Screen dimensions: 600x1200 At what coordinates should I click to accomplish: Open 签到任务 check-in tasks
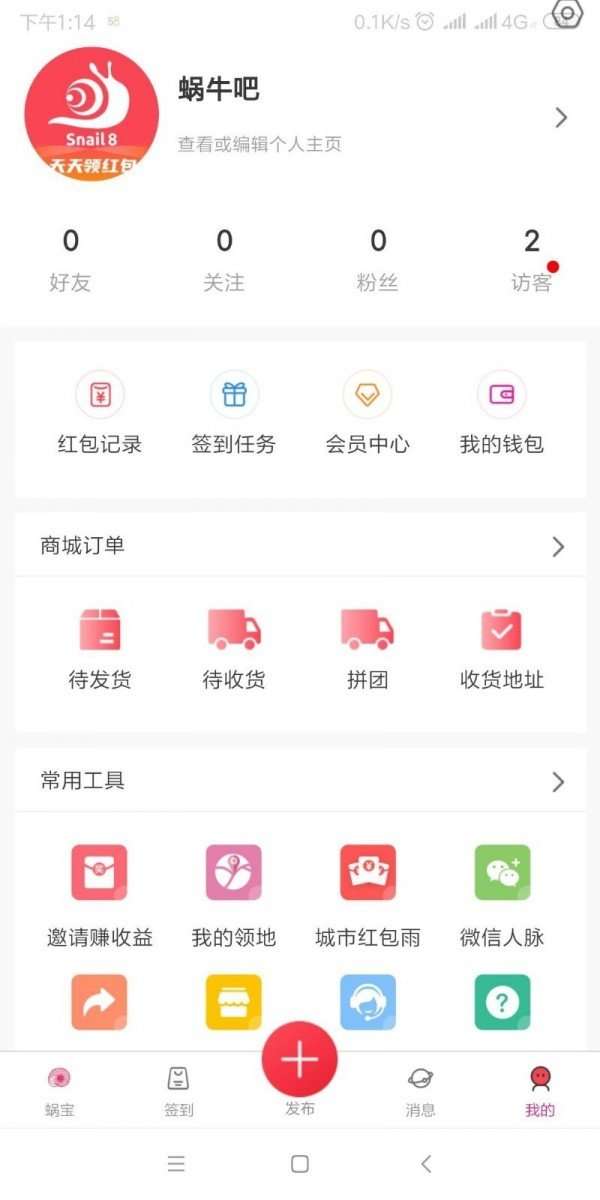234,417
